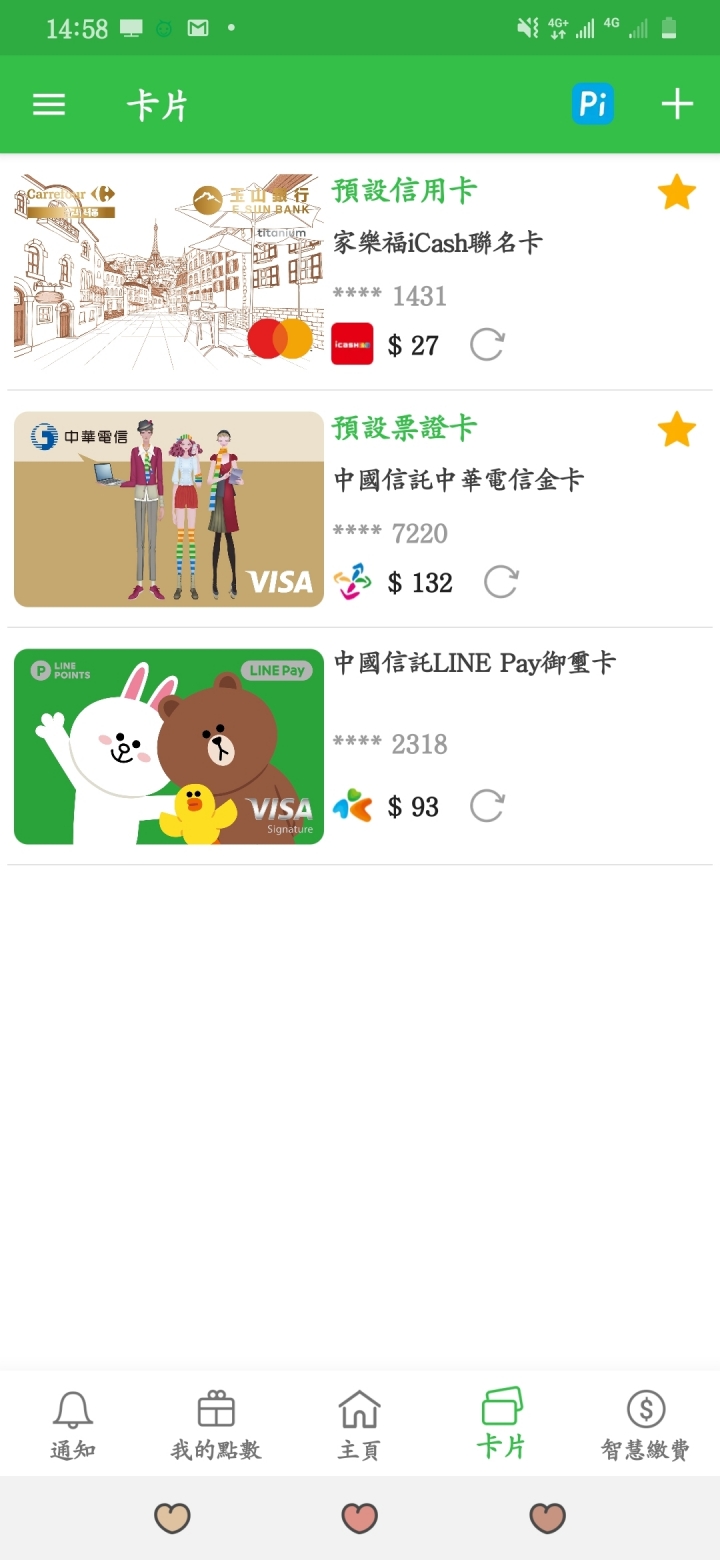This screenshot has width=720, height=1560.
Task: Switch to the 通知 tab
Action: tap(72, 1424)
